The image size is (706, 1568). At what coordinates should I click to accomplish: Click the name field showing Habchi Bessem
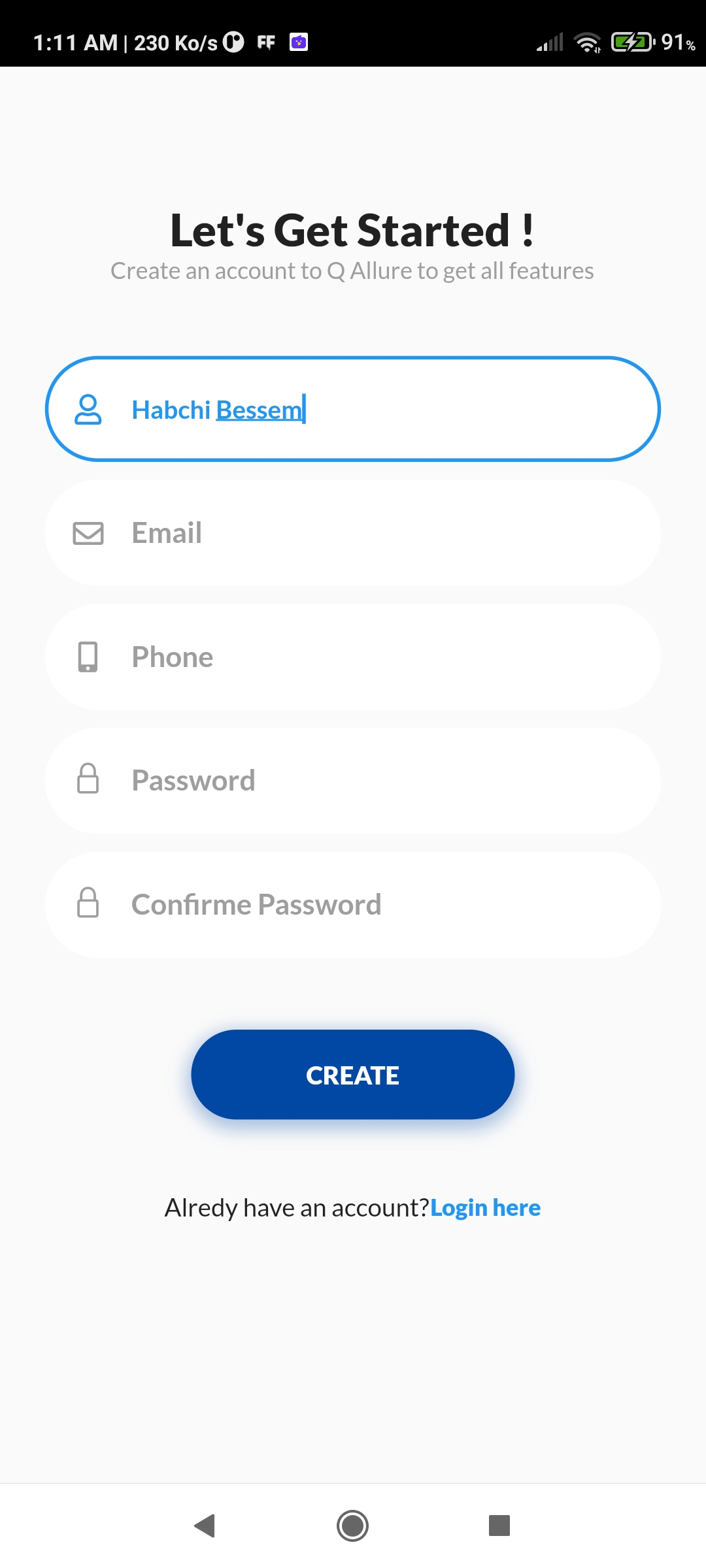pos(353,409)
